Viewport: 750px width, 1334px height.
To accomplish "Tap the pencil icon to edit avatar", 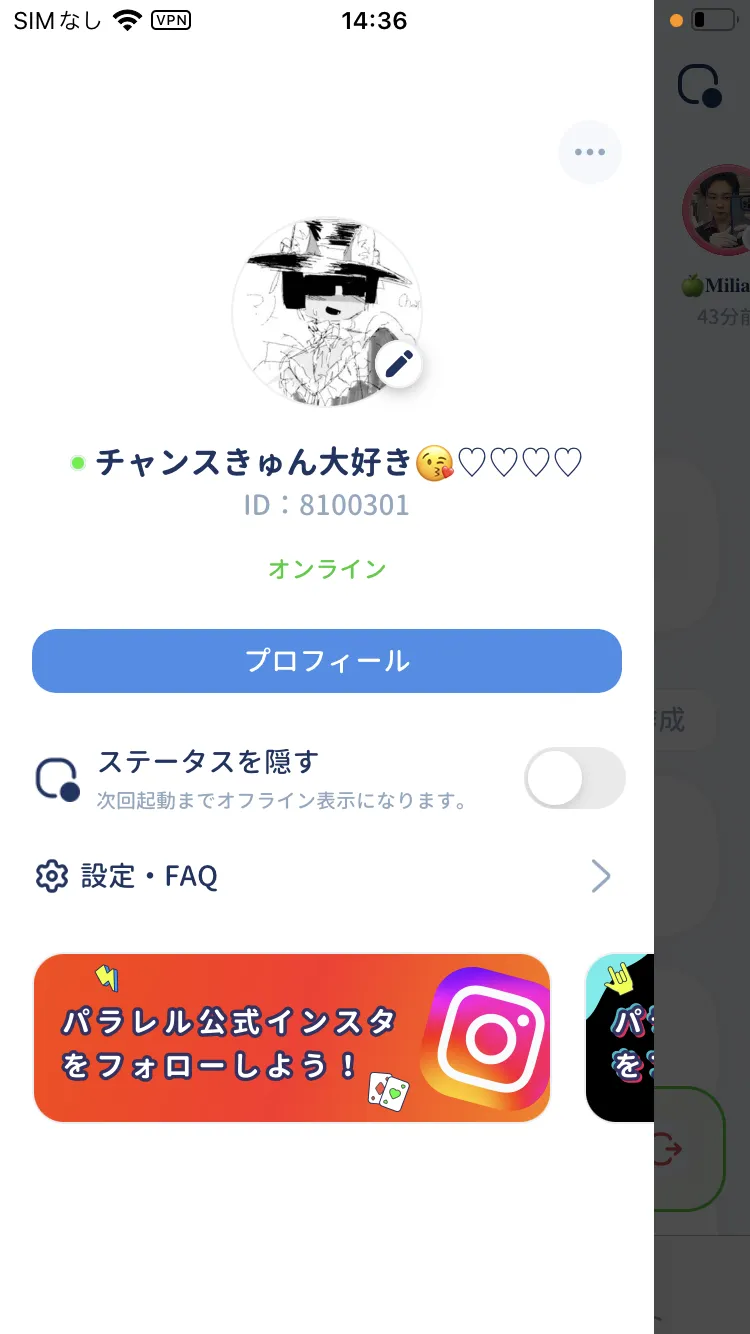I will click(x=399, y=364).
